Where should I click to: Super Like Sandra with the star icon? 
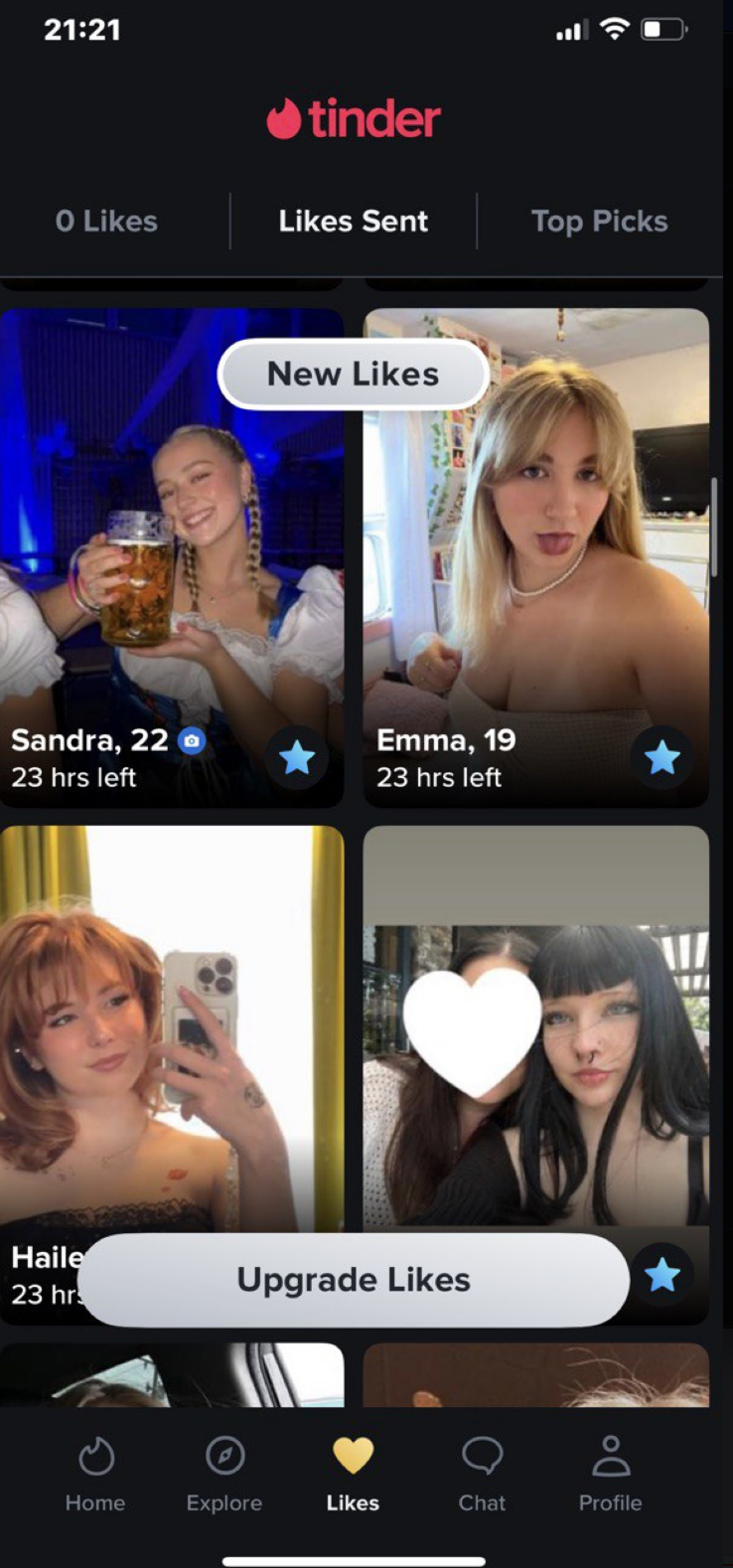point(296,758)
